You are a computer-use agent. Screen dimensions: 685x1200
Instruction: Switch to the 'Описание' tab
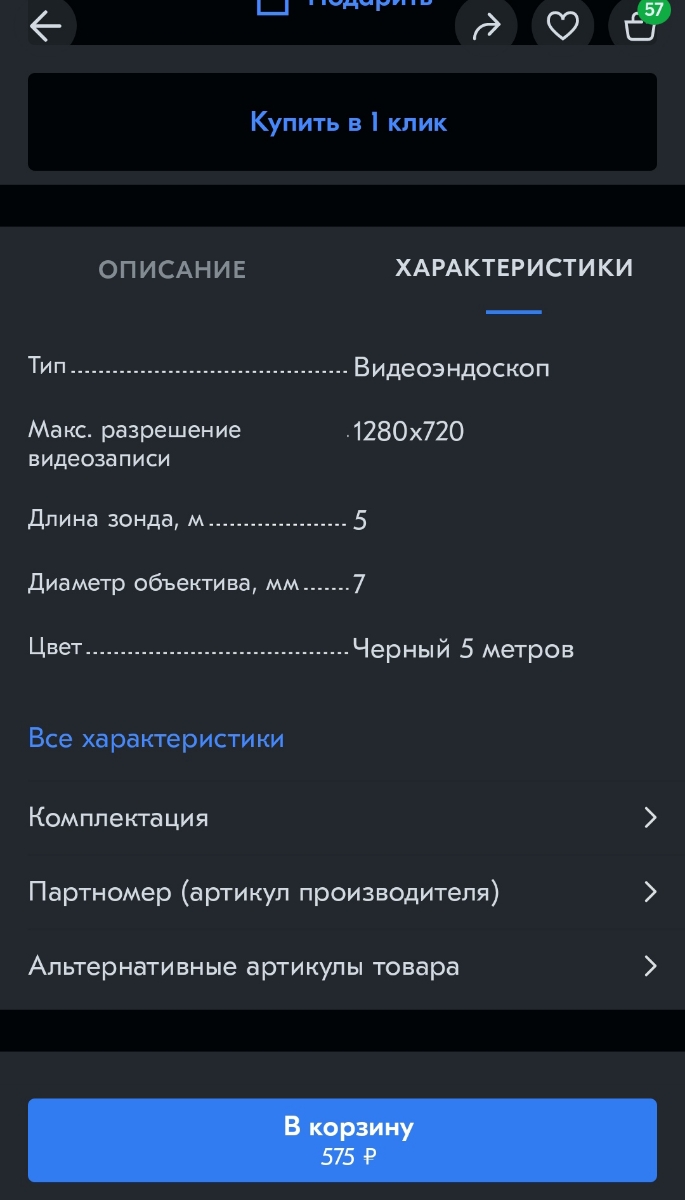pos(172,269)
